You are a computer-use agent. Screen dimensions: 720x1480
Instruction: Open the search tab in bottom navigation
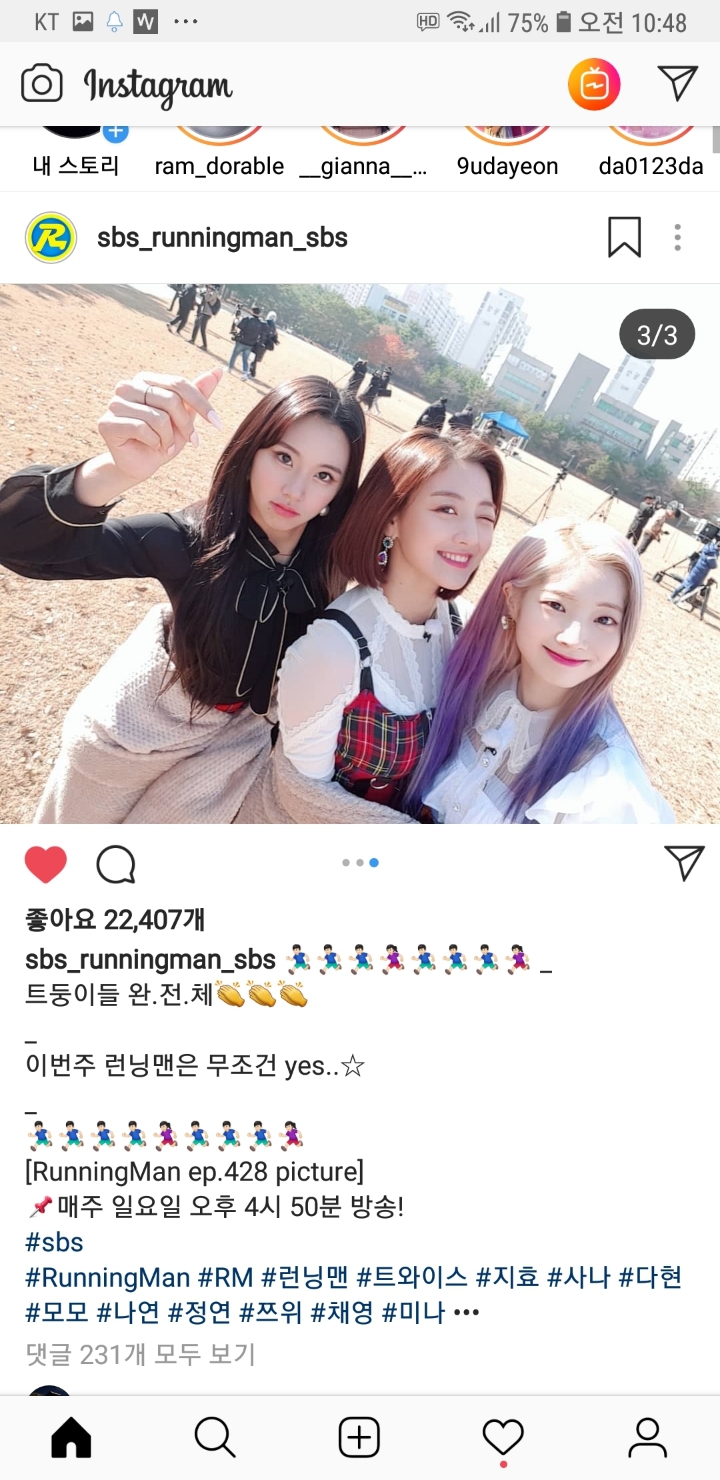215,1438
